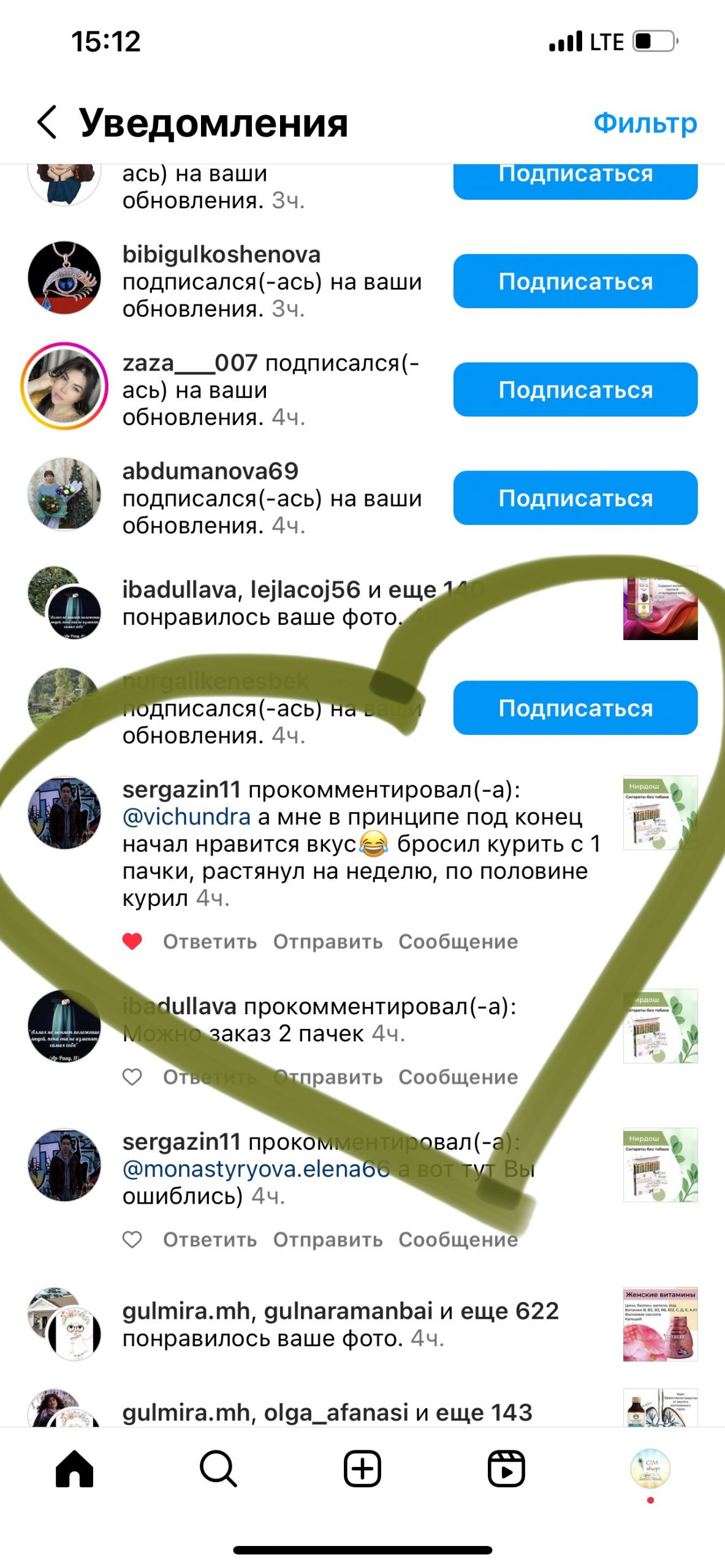Open the Фильтр option
The width and height of the screenshot is (725, 1568).
[645, 123]
